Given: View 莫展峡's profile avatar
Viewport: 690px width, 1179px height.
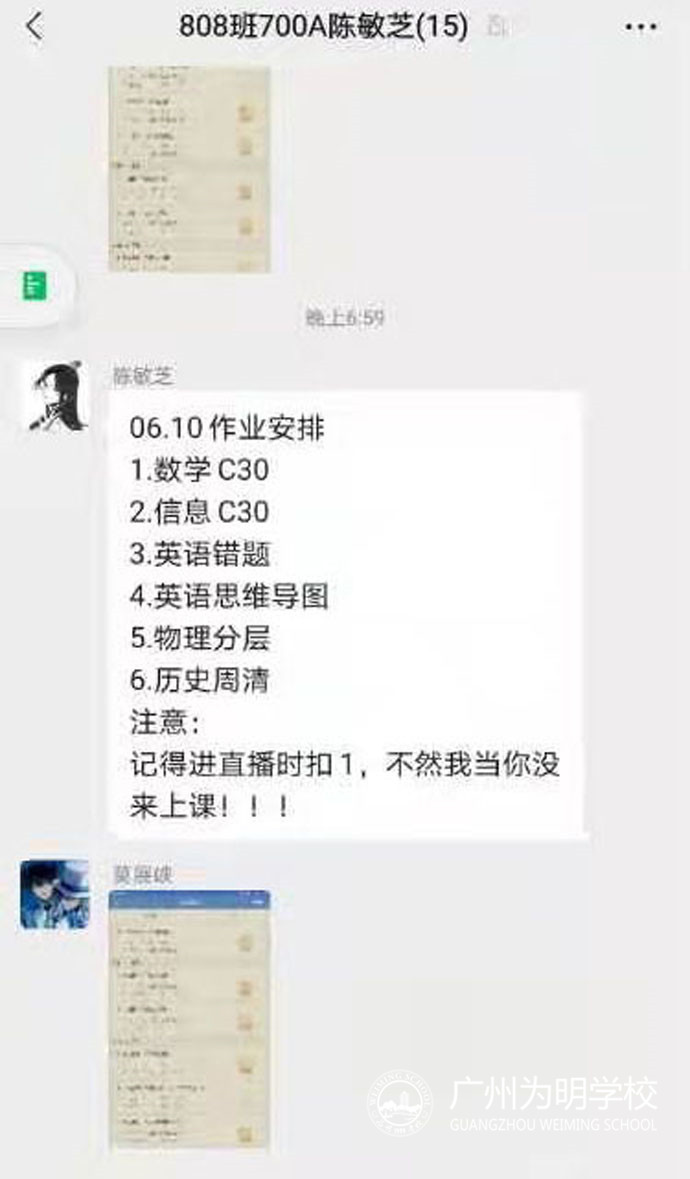Looking at the screenshot, I should pos(55,894).
